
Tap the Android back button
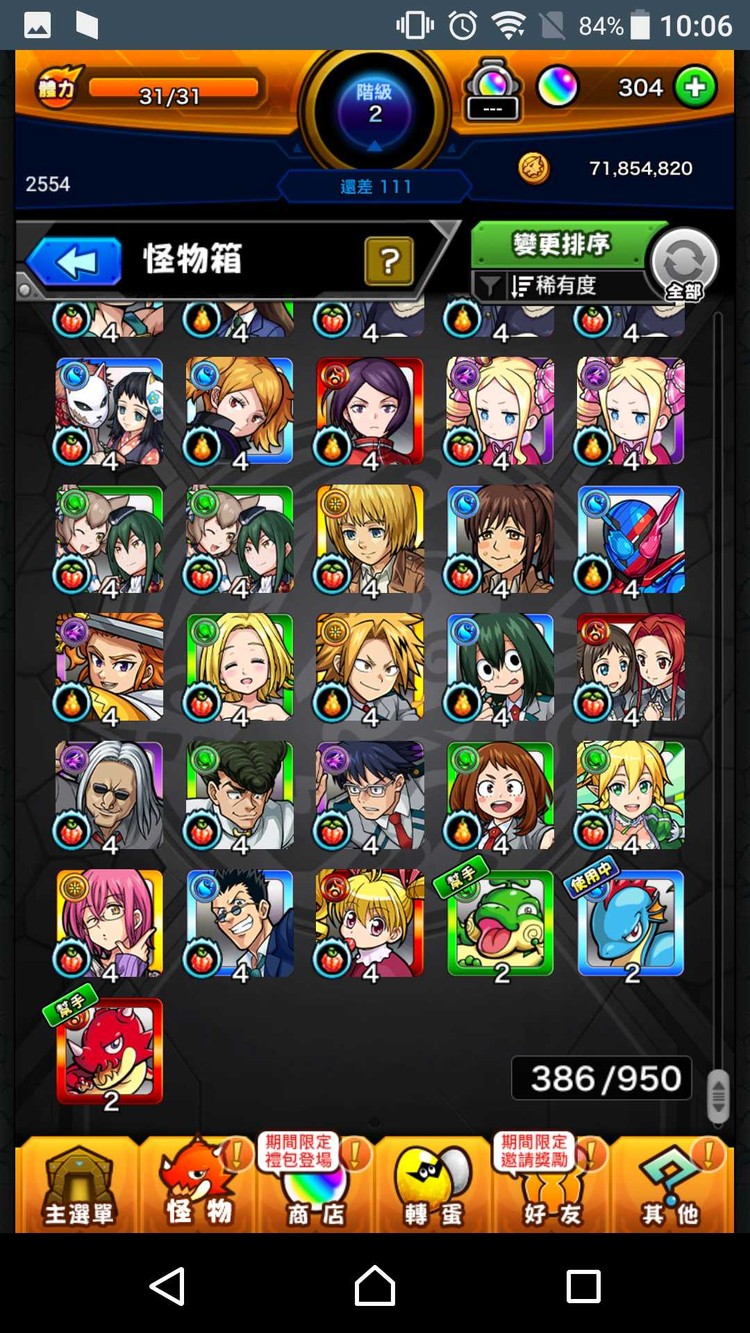167,1286
